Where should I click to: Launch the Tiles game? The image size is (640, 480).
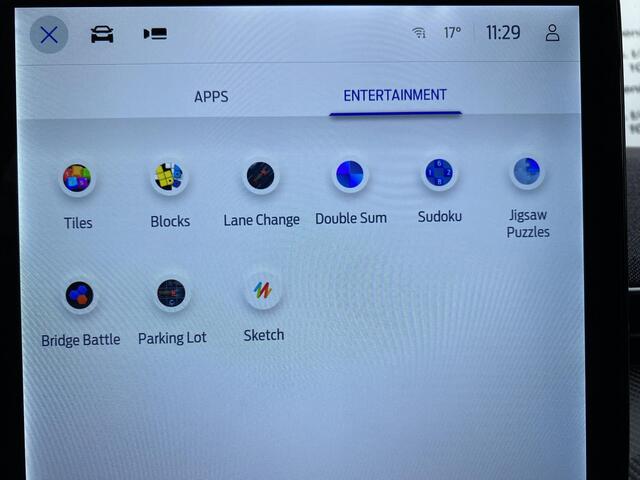pos(77,179)
